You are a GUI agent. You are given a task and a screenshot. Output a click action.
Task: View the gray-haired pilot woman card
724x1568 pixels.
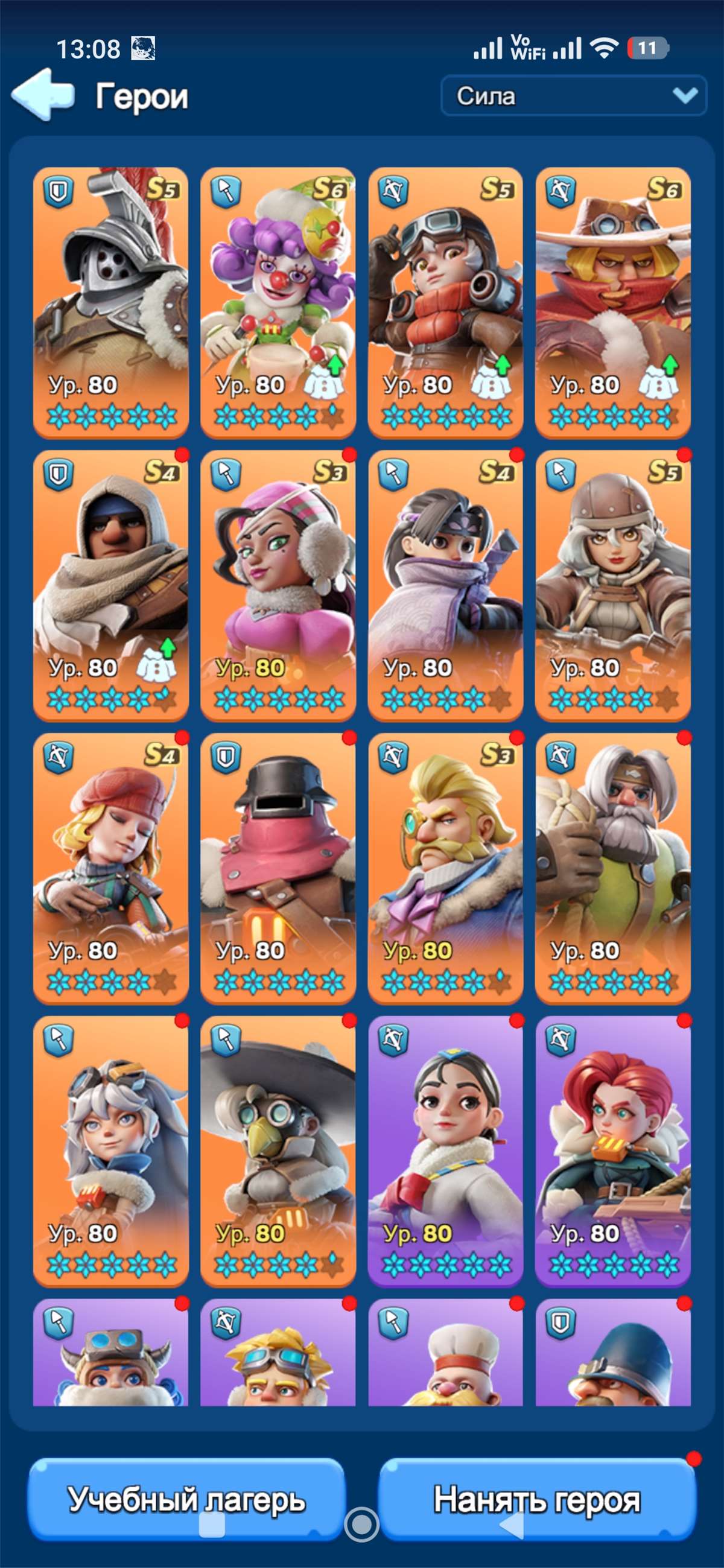[x=613, y=586]
